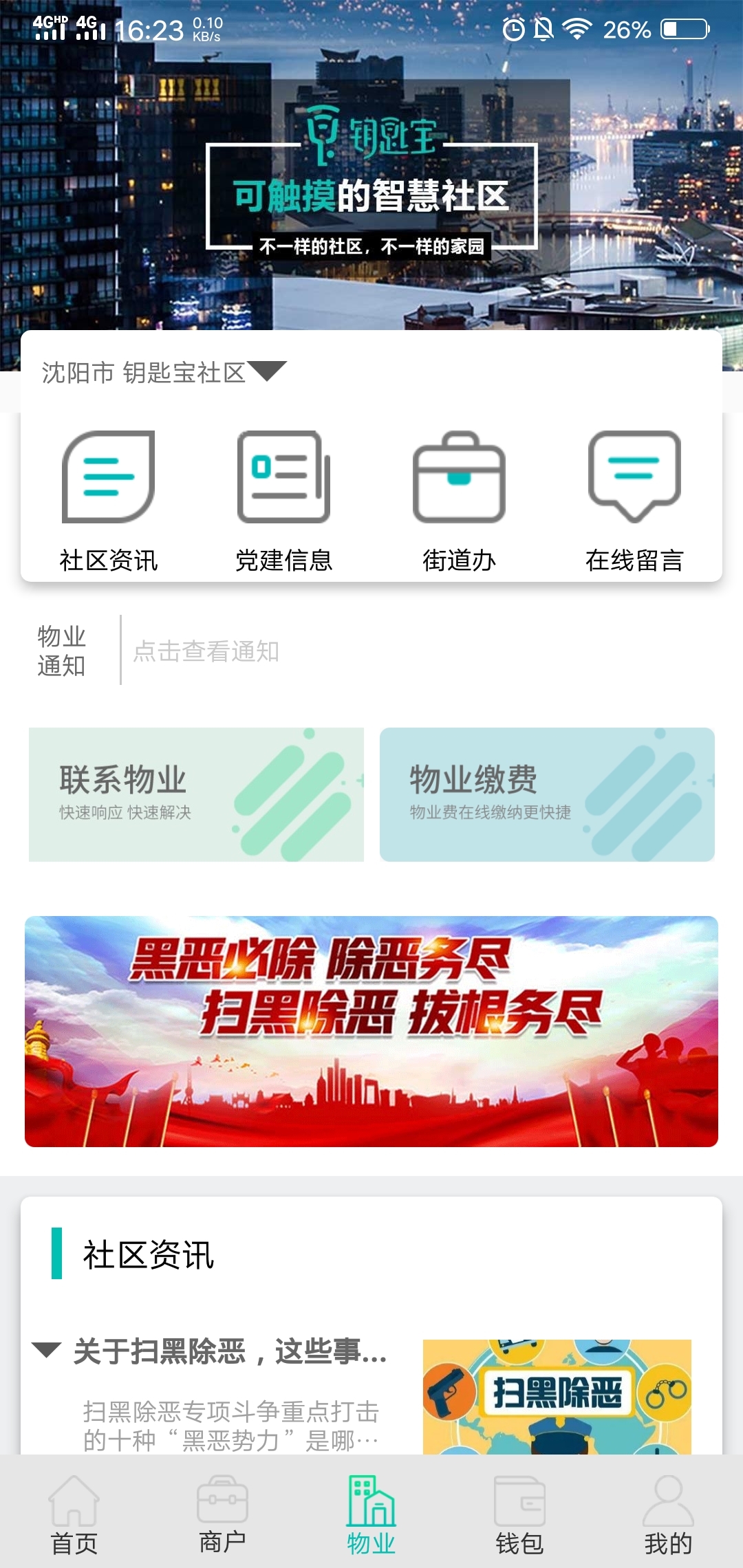Open 街道办 shortcut
The width and height of the screenshot is (743, 1568).
click(x=459, y=502)
